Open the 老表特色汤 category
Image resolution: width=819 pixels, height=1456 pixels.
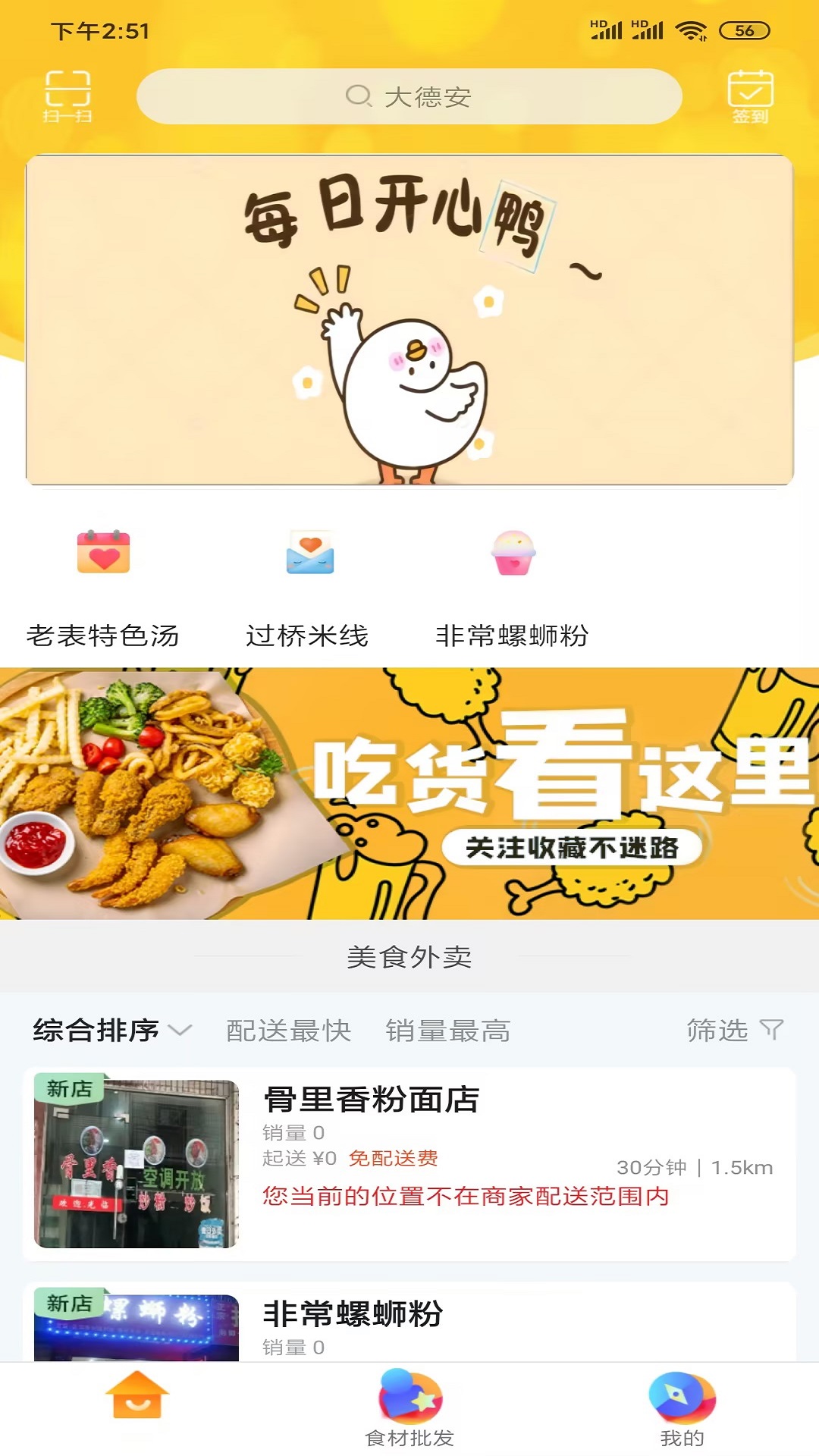[x=103, y=584]
